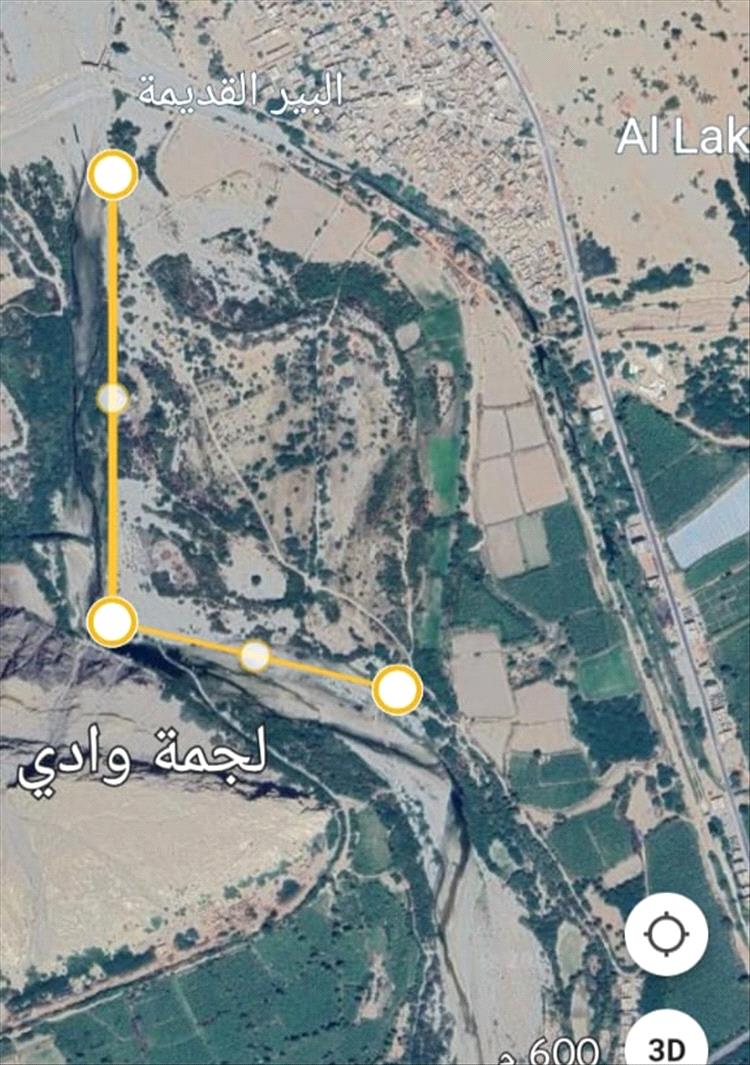Tap the midpoint handle on the diagonal segment

tap(254, 657)
